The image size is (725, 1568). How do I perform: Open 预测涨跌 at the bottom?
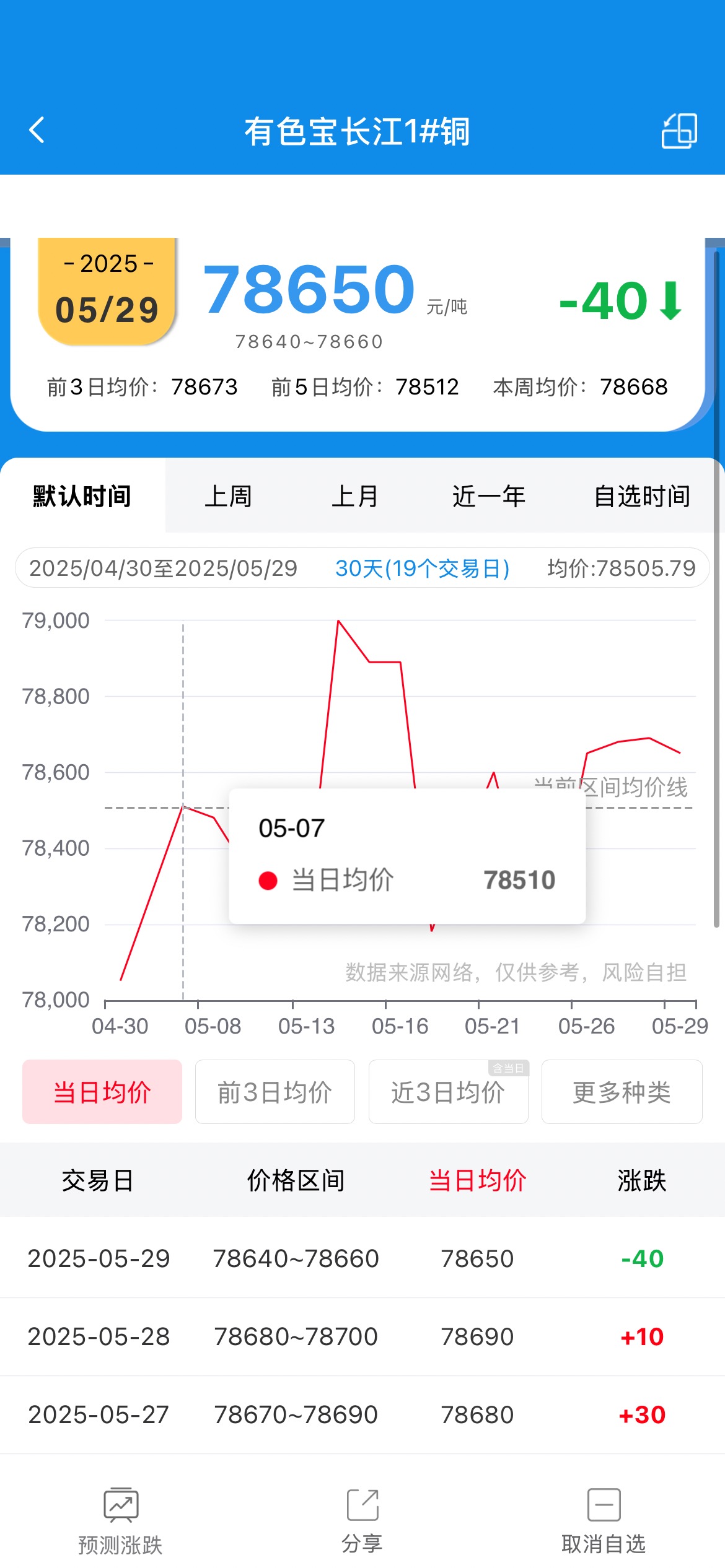[120, 1521]
